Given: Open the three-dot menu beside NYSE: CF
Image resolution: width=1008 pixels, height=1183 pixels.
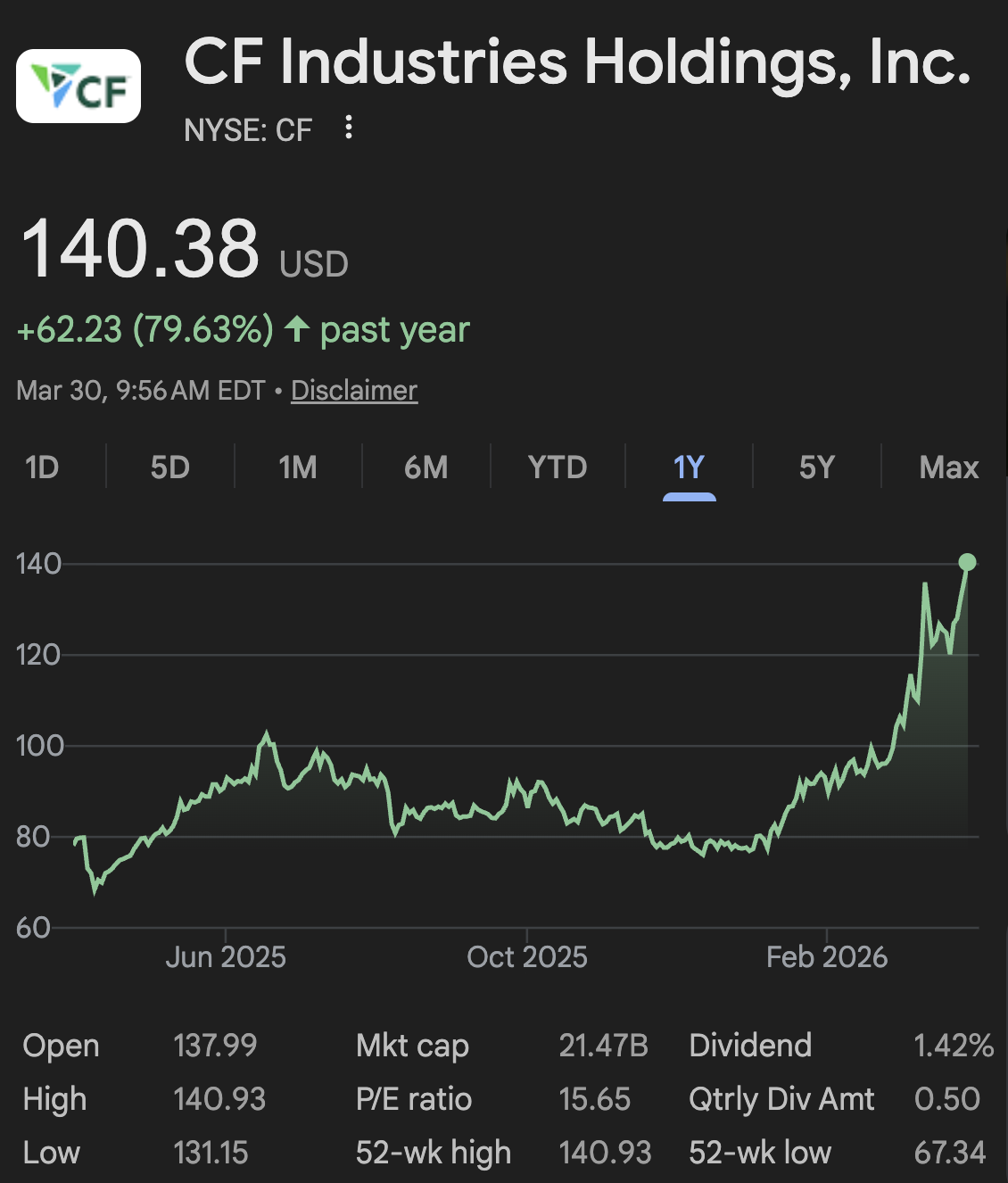Looking at the screenshot, I should coord(349,128).
